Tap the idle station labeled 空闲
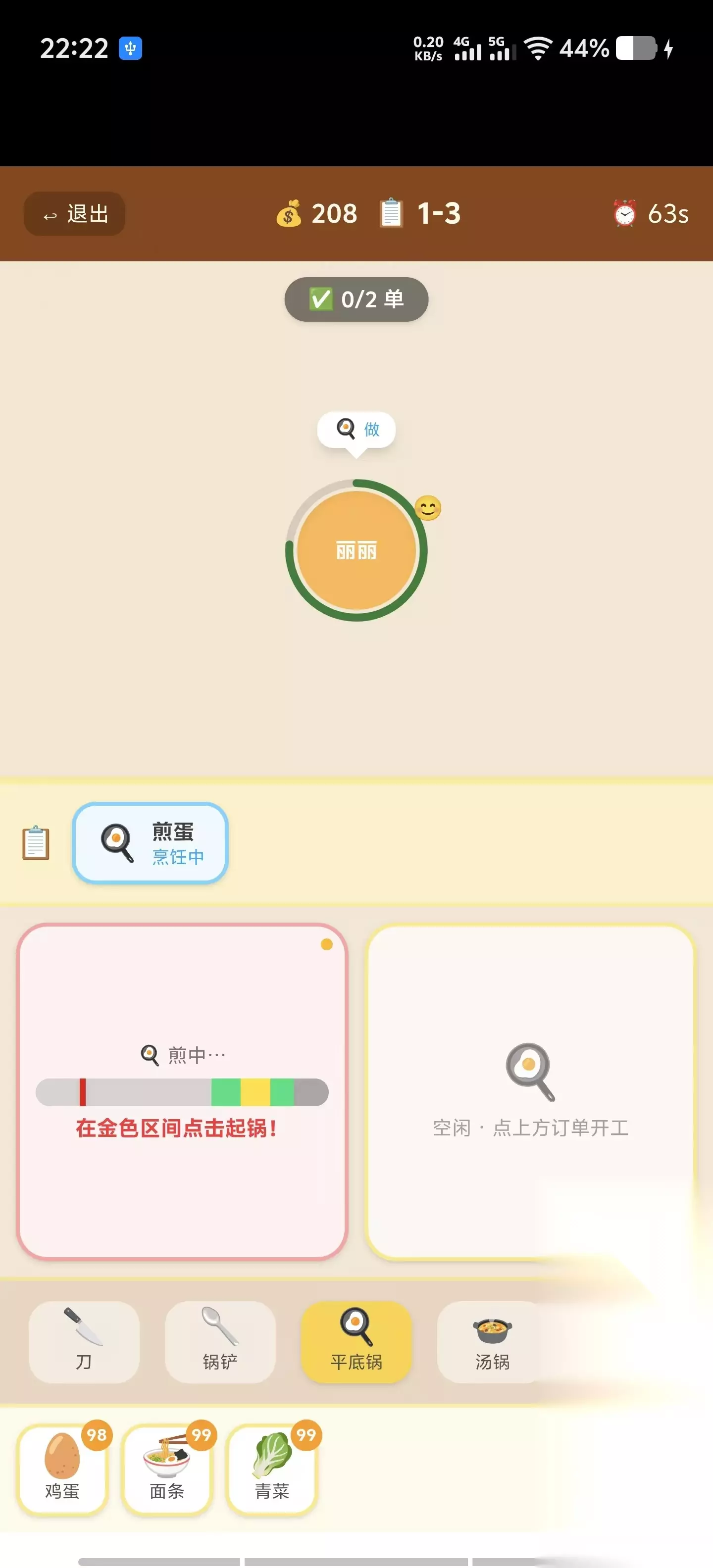This screenshot has width=713, height=1568. pos(530,1091)
